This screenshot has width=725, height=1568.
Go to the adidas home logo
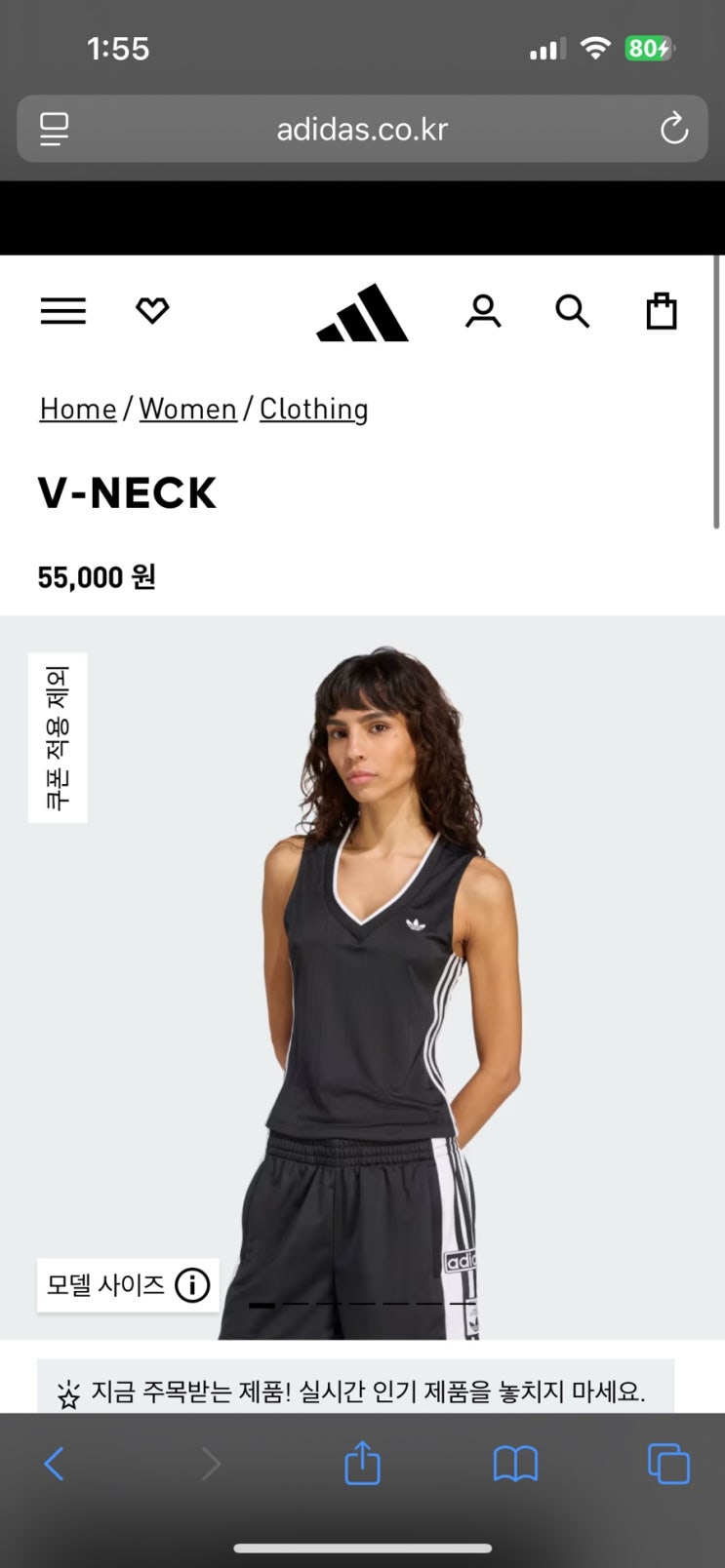(x=362, y=312)
